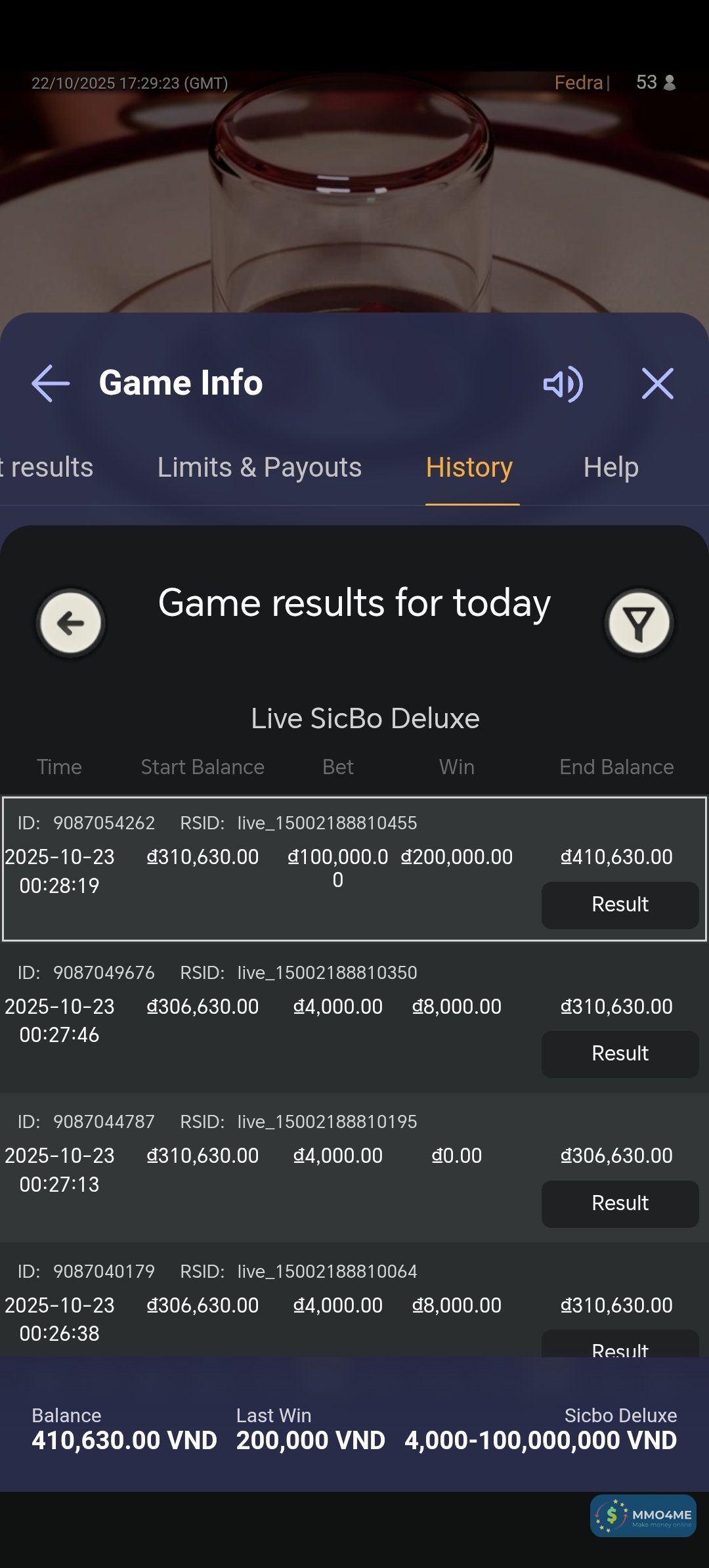The width and height of the screenshot is (709, 1568).
Task: Select the History tab
Action: pyautogui.click(x=469, y=468)
